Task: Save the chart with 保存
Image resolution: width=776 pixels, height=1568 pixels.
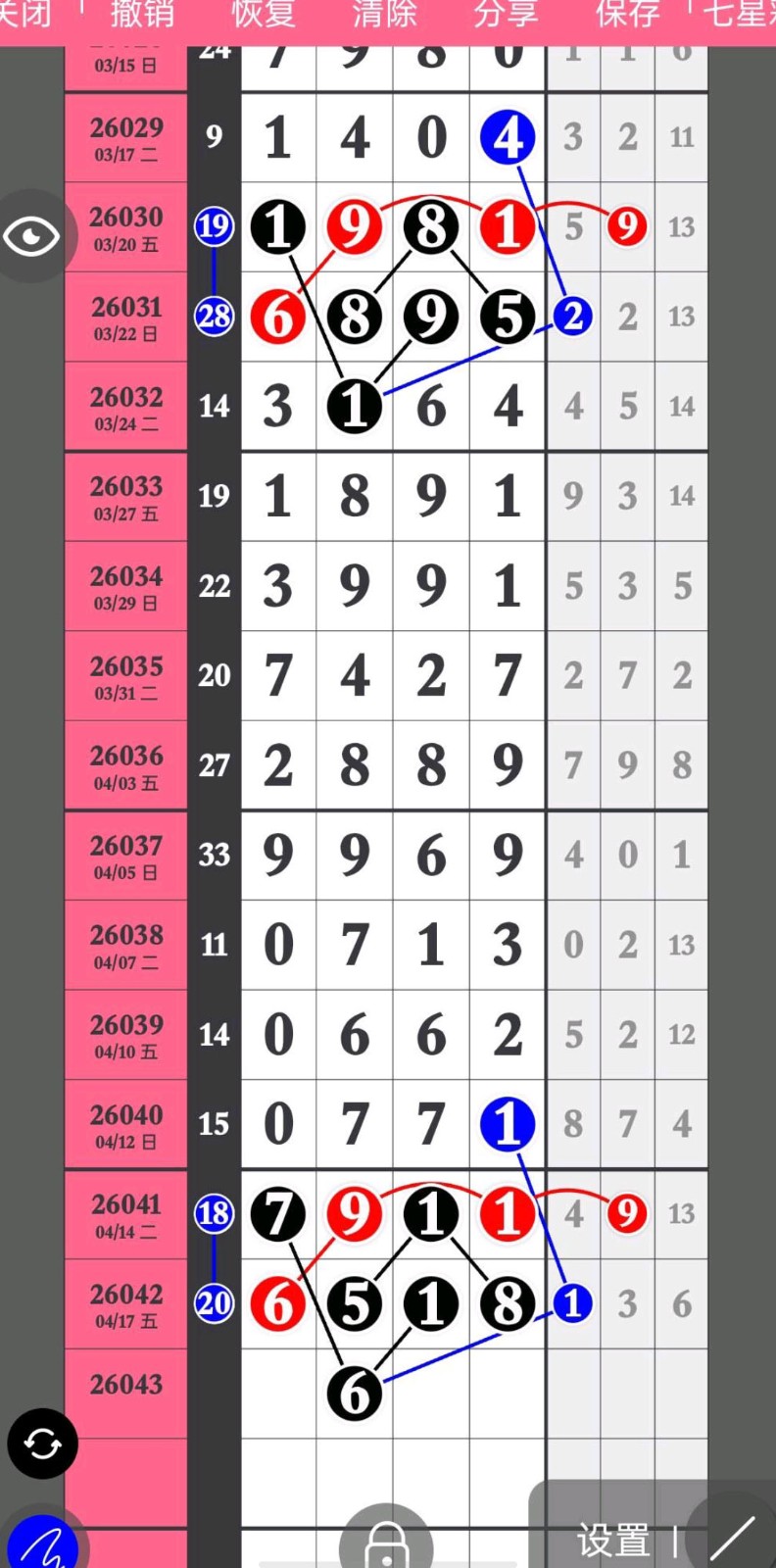Action: pos(628,14)
